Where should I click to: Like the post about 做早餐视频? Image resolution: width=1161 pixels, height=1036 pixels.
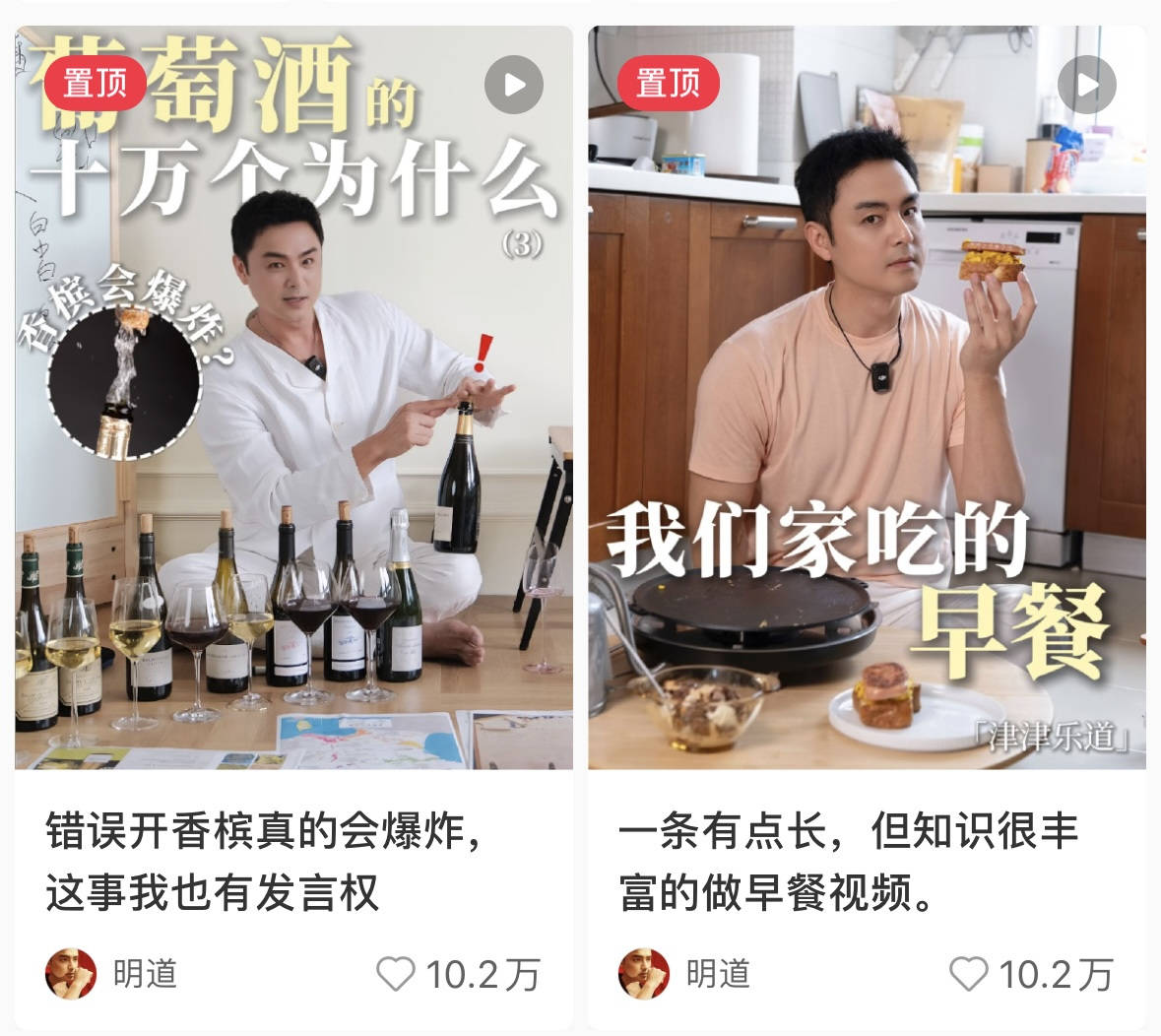click(x=968, y=974)
